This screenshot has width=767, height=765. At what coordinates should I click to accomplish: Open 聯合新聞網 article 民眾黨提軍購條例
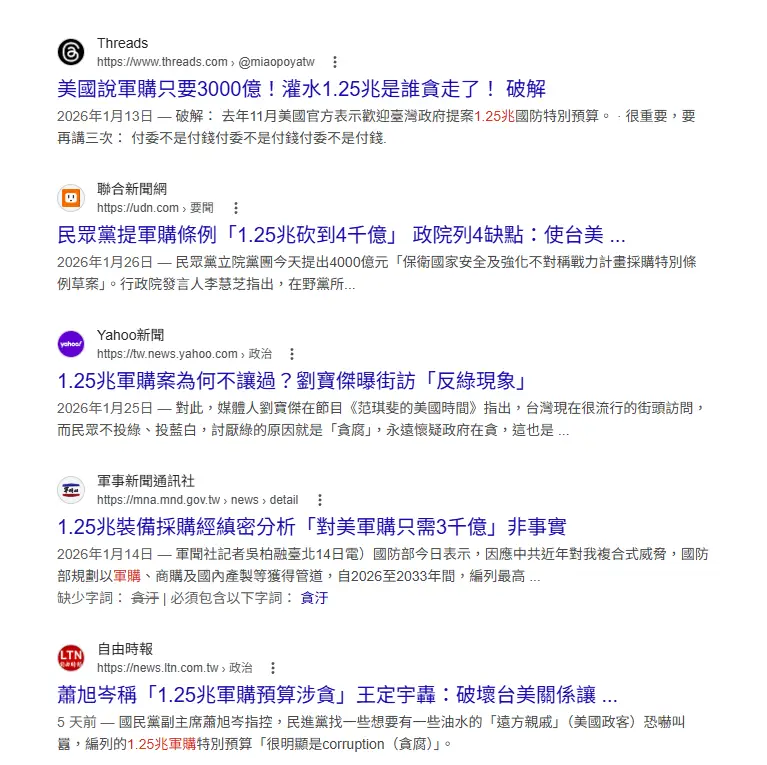[x=341, y=235]
